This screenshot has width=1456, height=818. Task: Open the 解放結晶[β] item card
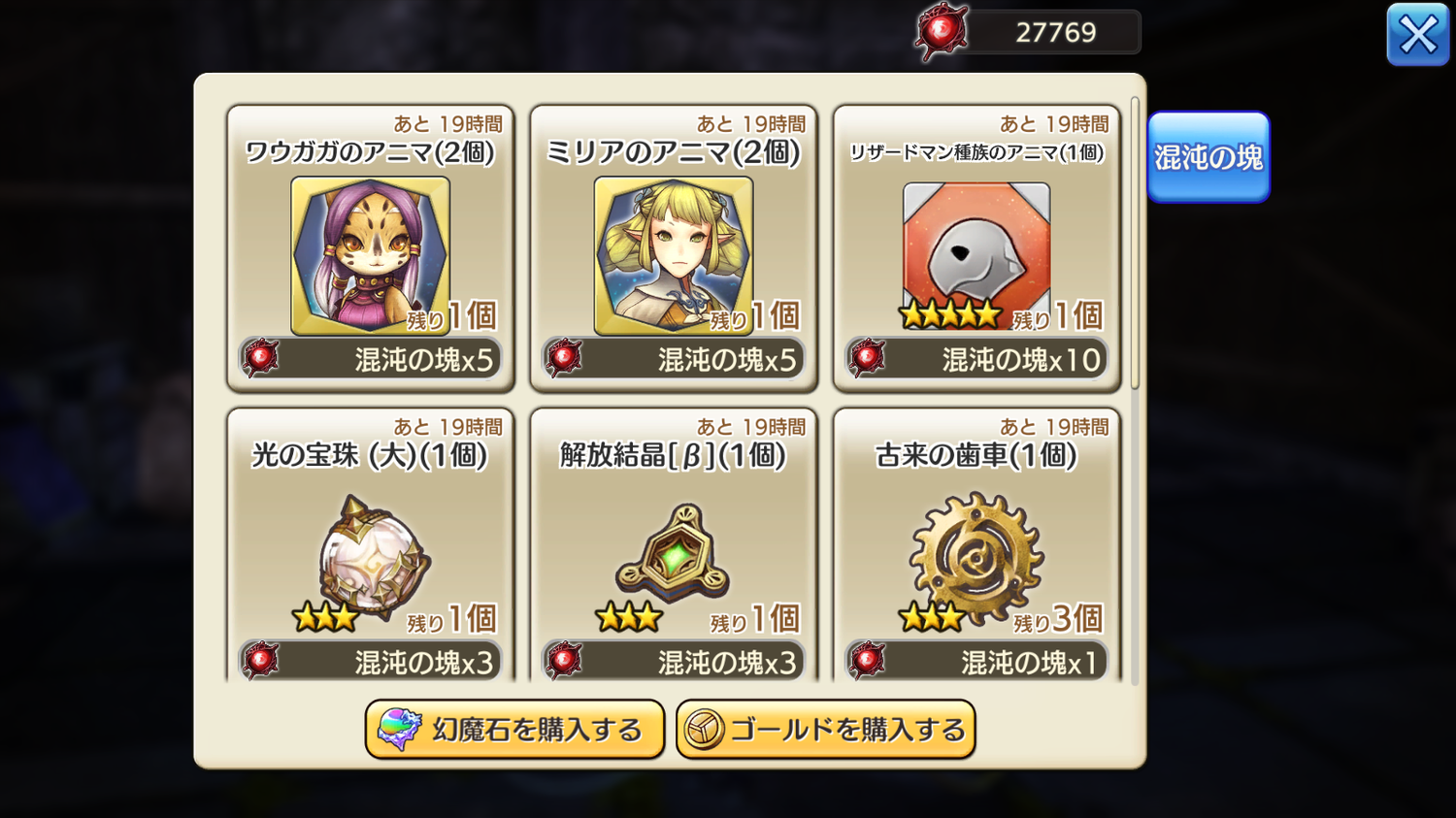click(x=673, y=548)
